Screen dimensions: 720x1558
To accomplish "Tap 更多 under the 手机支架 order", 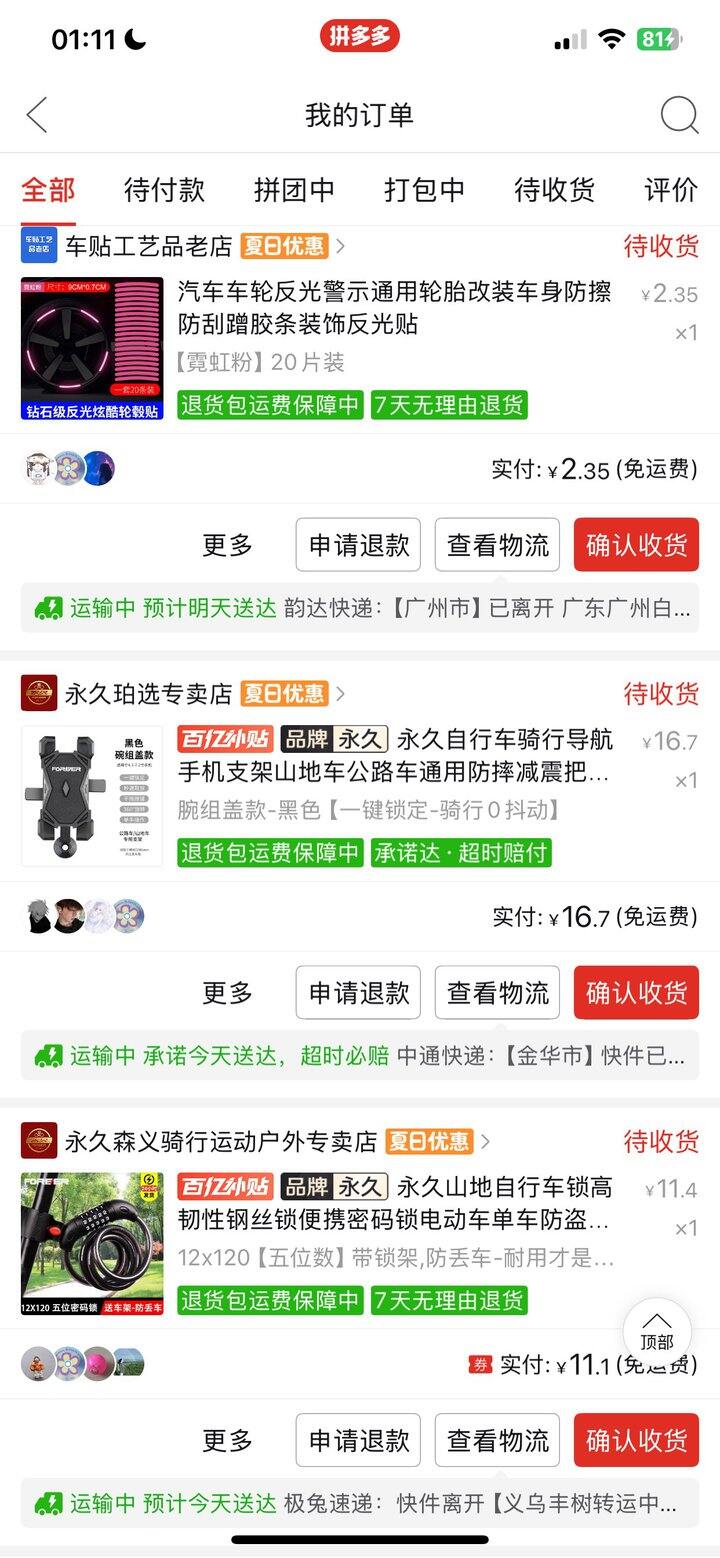I will [x=228, y=993].
